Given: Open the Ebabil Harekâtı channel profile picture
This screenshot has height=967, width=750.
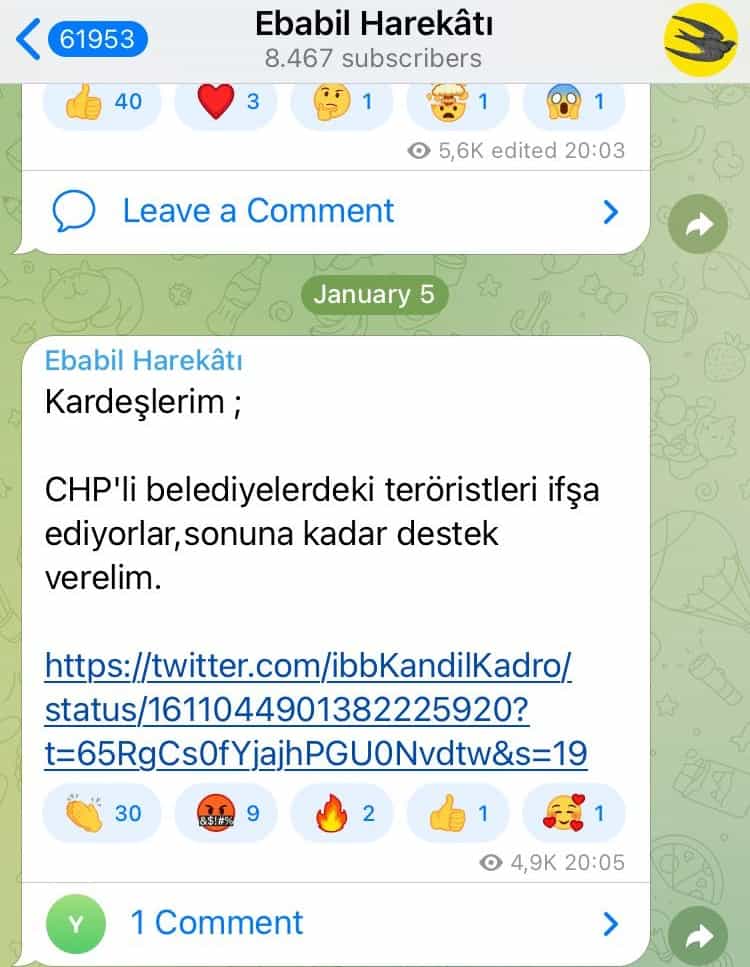Looking at the screenshot, I should click(x=699, y=40).
